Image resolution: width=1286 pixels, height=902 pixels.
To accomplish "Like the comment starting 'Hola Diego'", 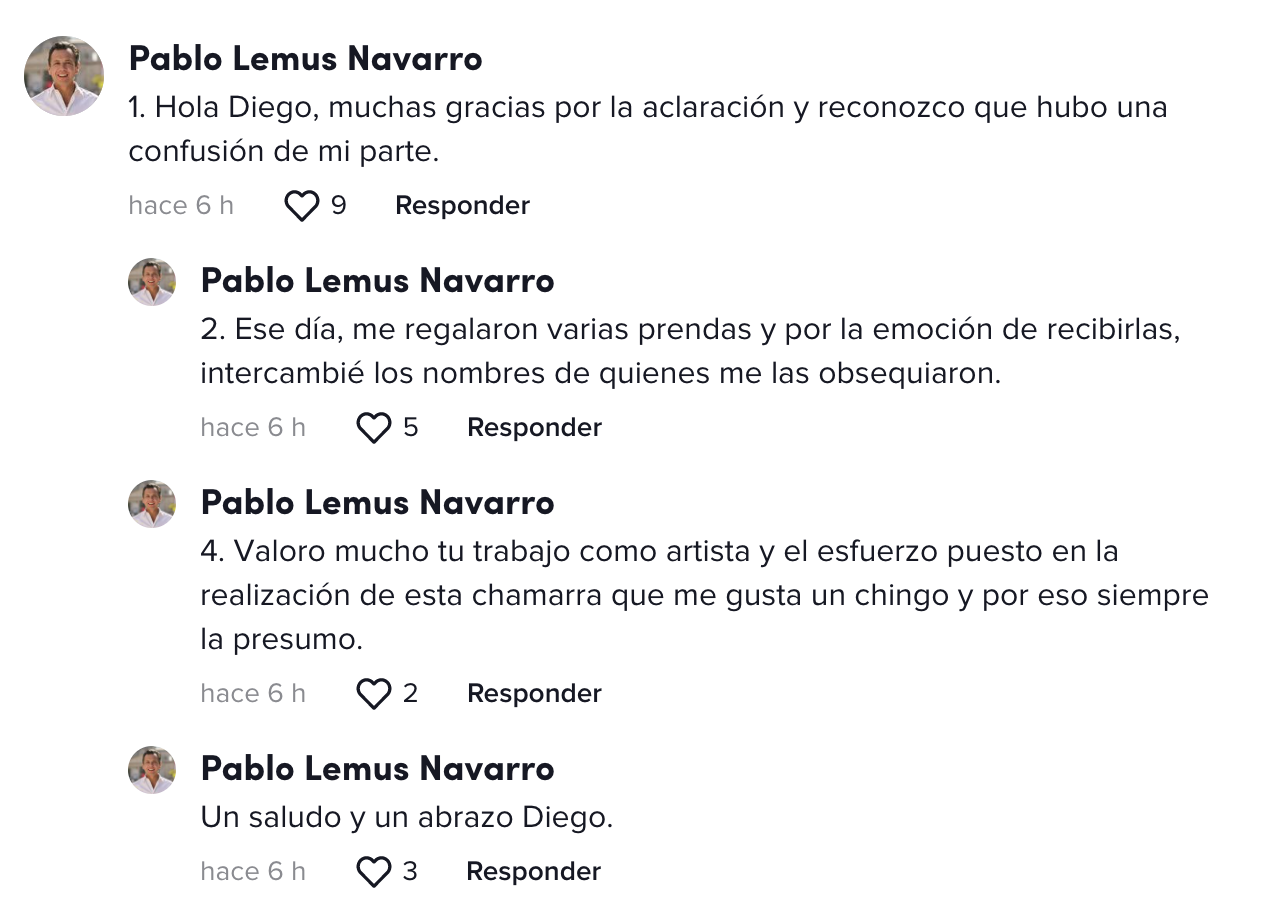I will click(x=302, y=206).
